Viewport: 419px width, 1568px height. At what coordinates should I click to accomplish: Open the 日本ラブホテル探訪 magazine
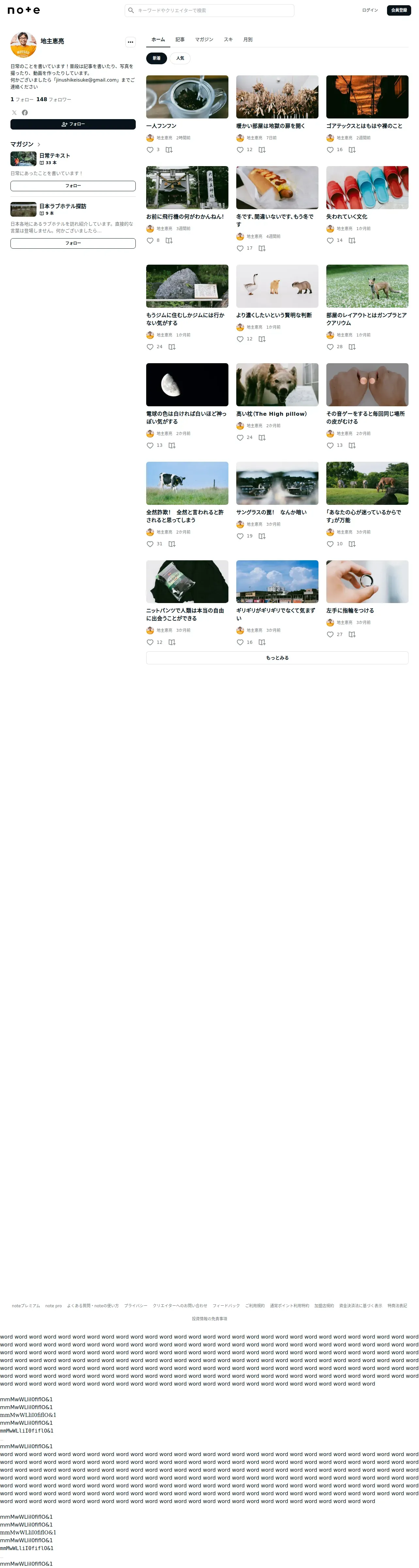[63, 206]
